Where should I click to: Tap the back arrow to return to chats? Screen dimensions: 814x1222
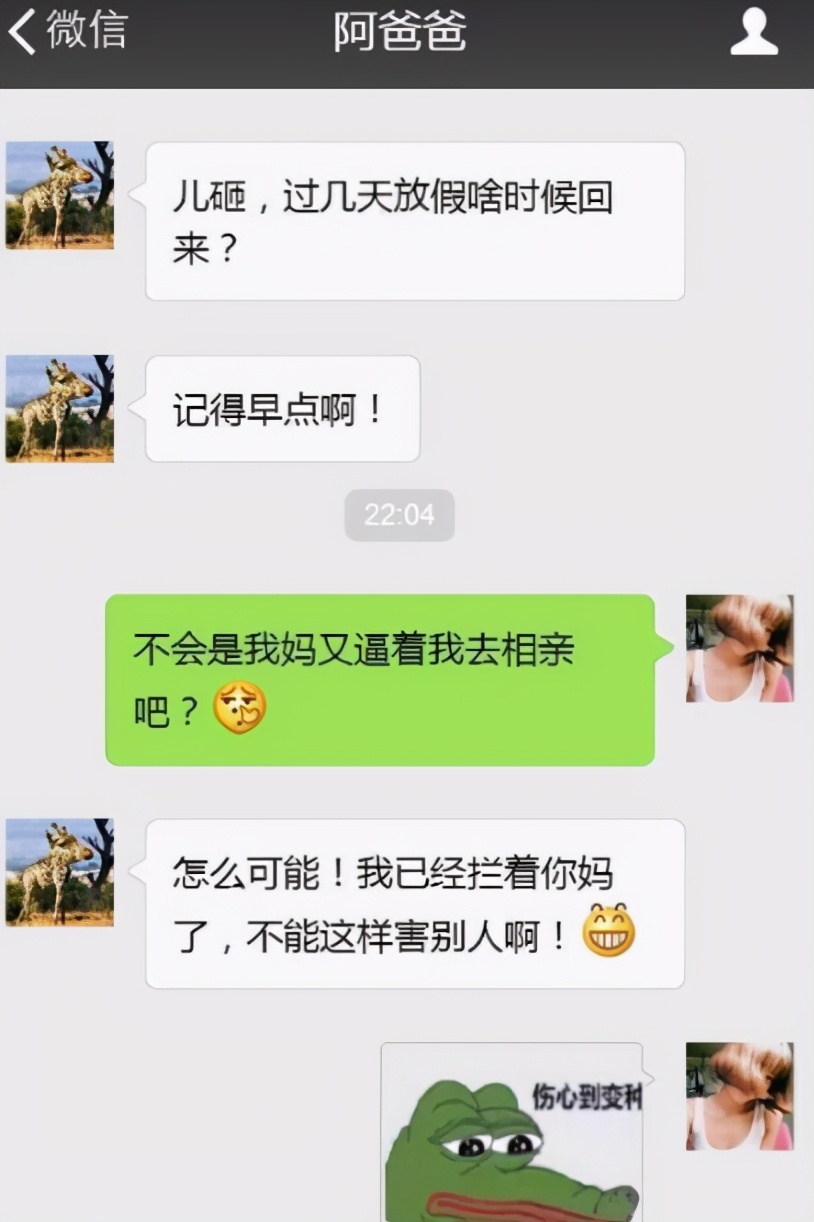(x=22, y=30)
